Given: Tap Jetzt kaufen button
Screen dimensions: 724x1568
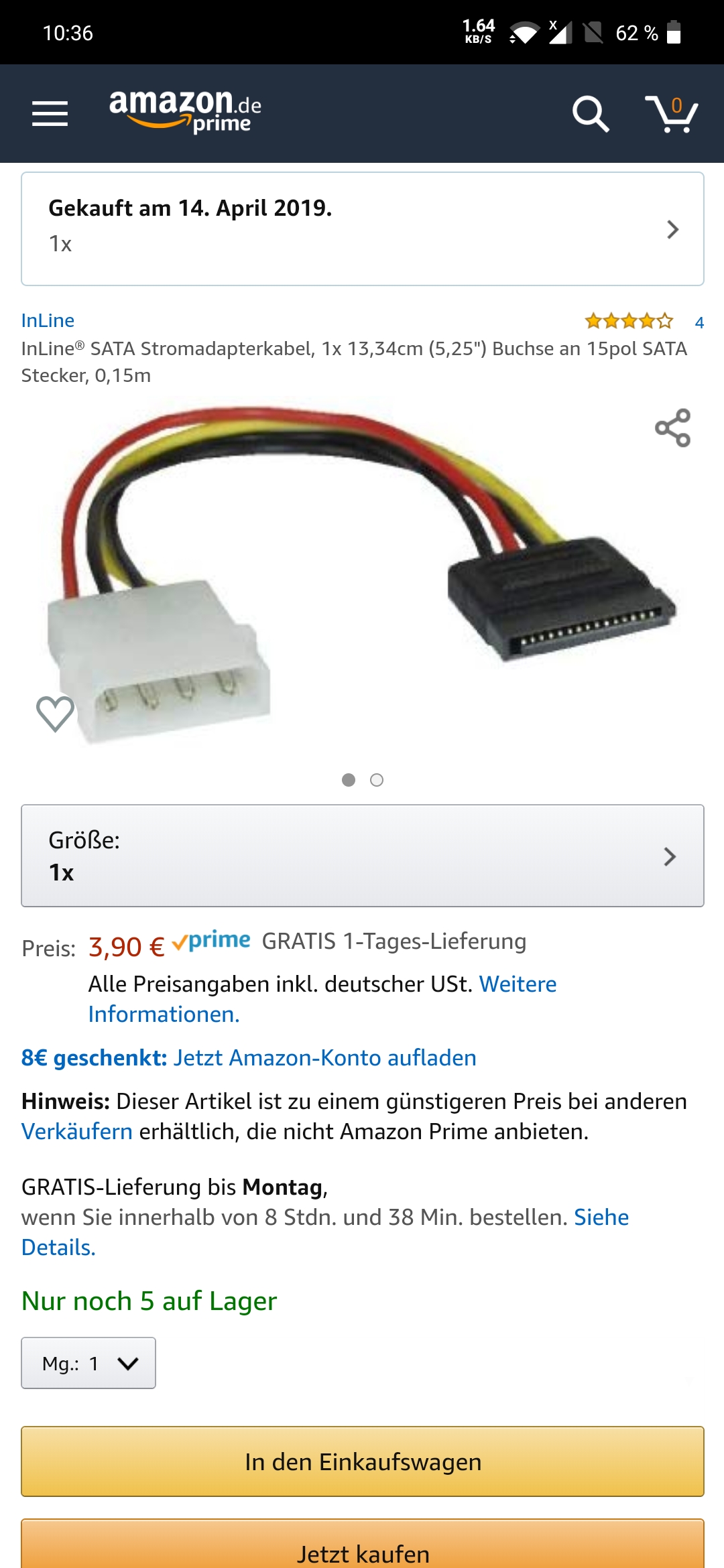Looking at the screenshot, I should click(363, 1545).
